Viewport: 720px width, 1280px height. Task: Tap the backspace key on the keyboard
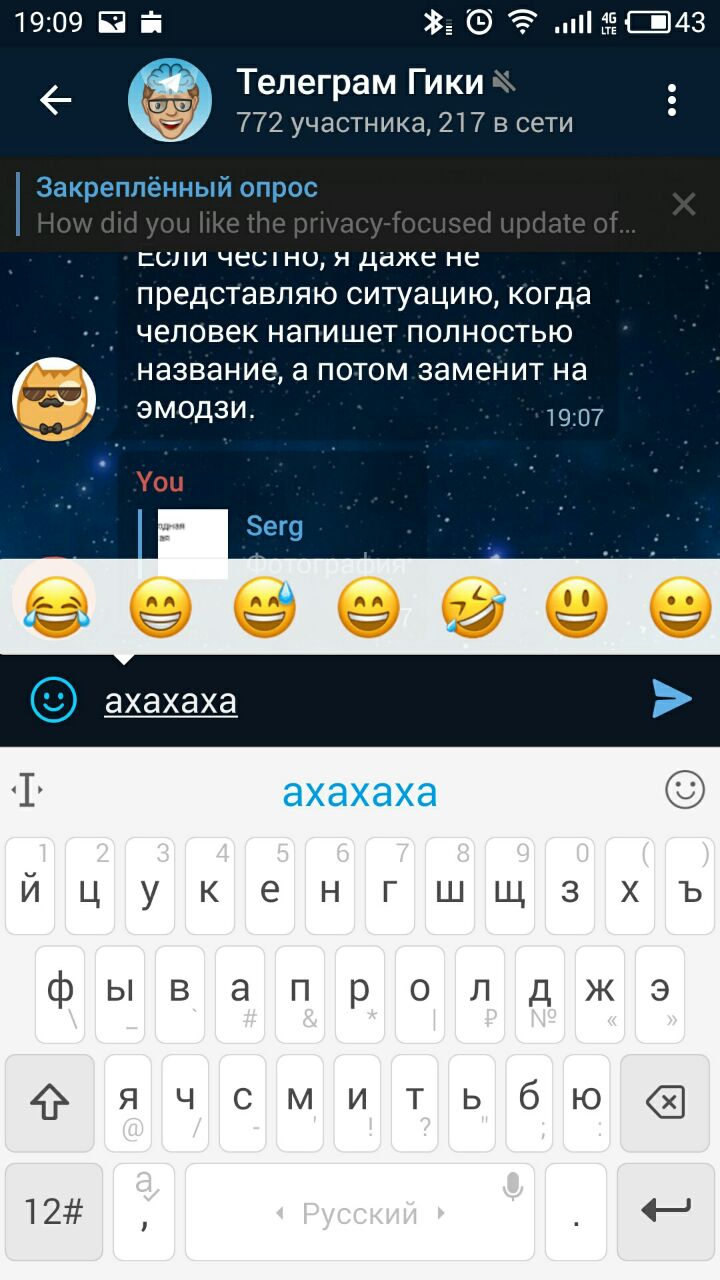(665, 1103)
